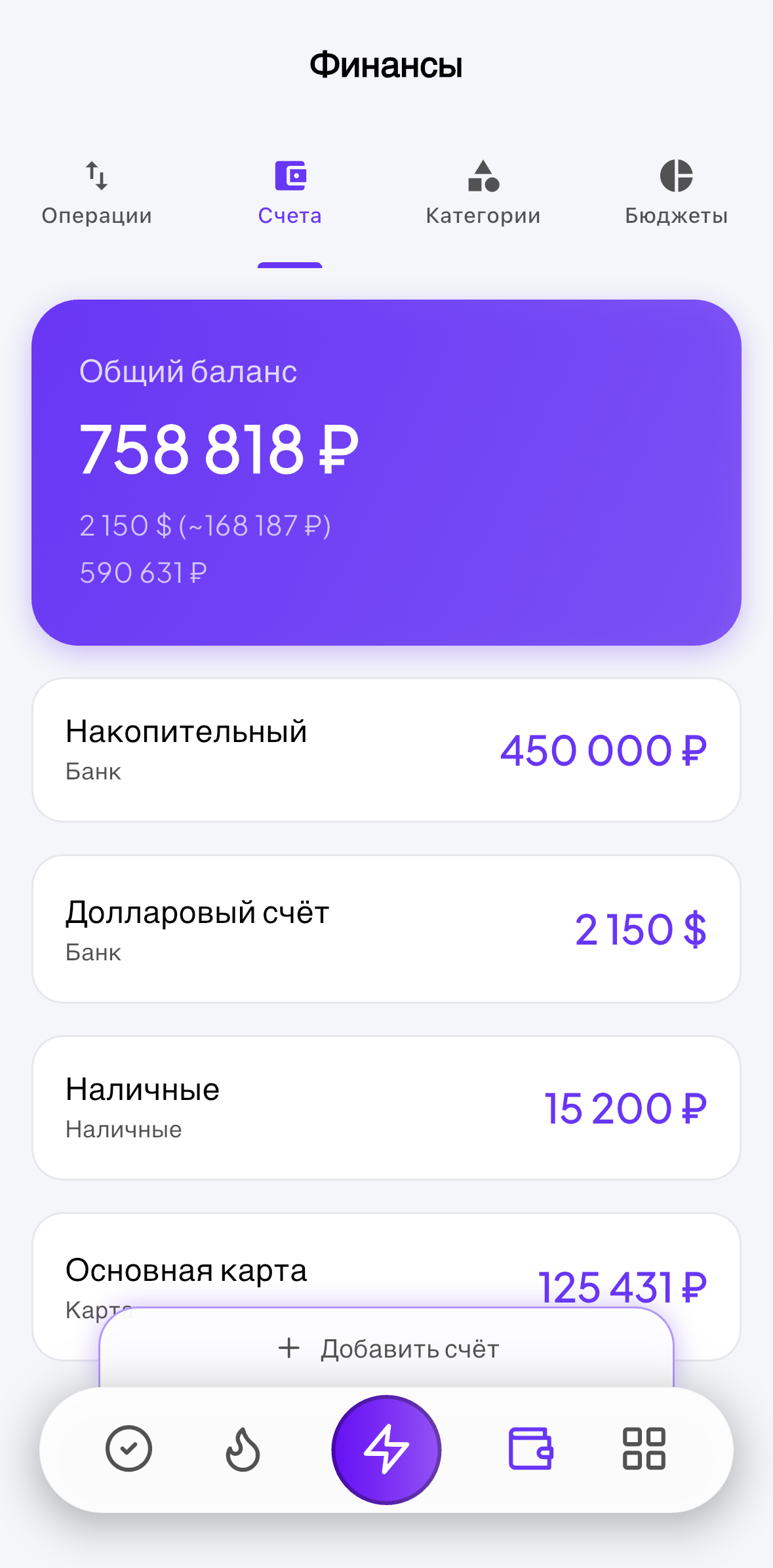Select the Операции sorting arrows icon

click(x=96, y=176)
